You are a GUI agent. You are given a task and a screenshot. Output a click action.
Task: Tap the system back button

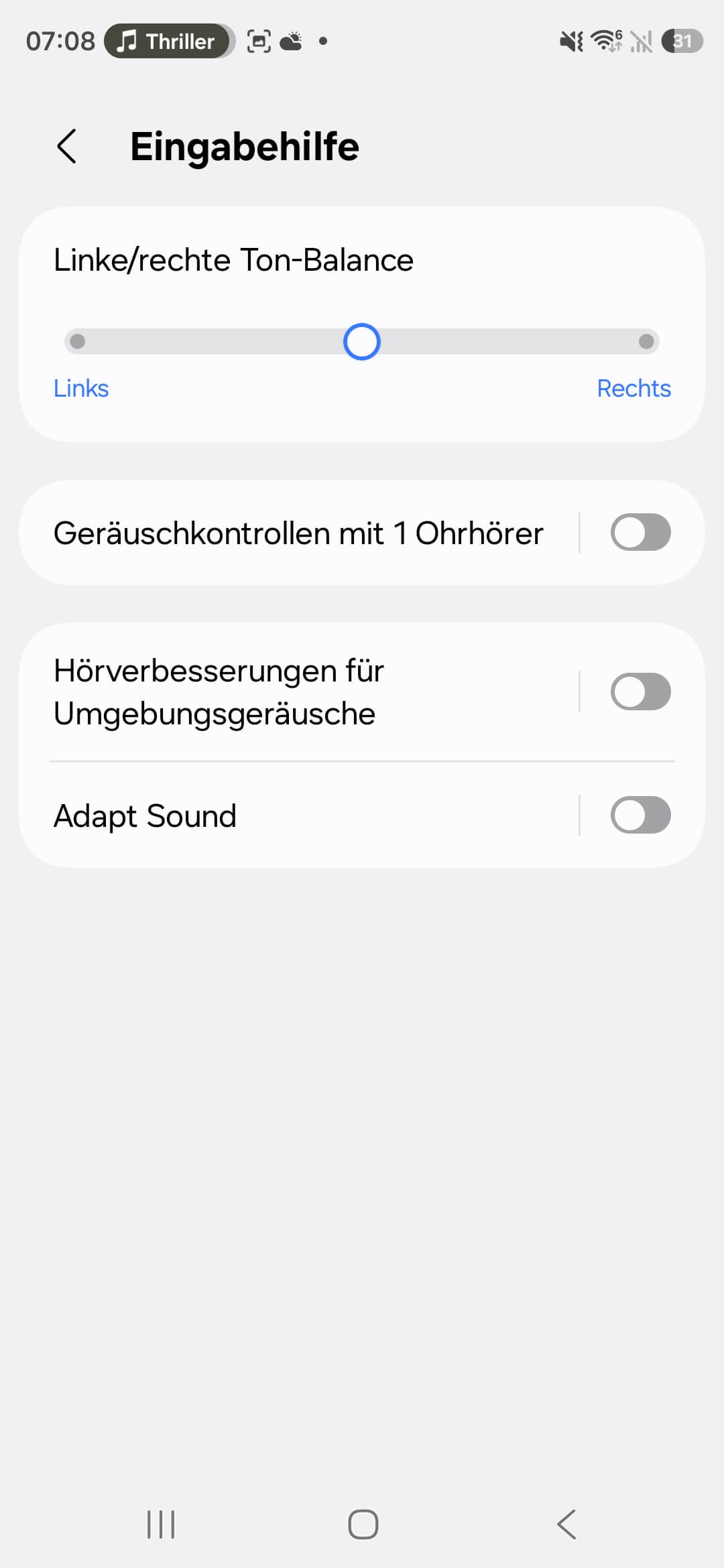point(566,1524)
